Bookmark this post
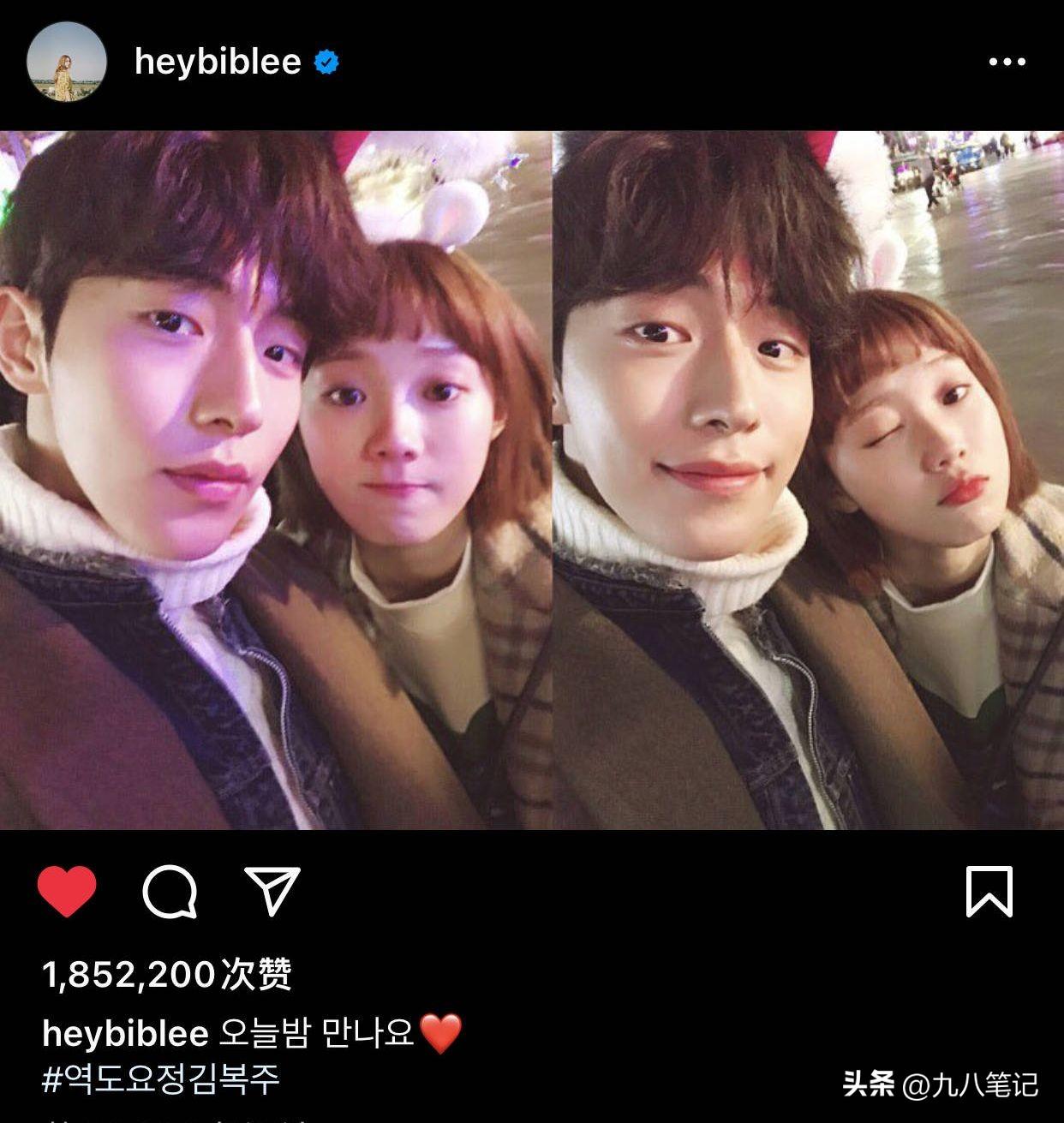1064x1123 pixels. pyautogui.click(x=989, y=892)
